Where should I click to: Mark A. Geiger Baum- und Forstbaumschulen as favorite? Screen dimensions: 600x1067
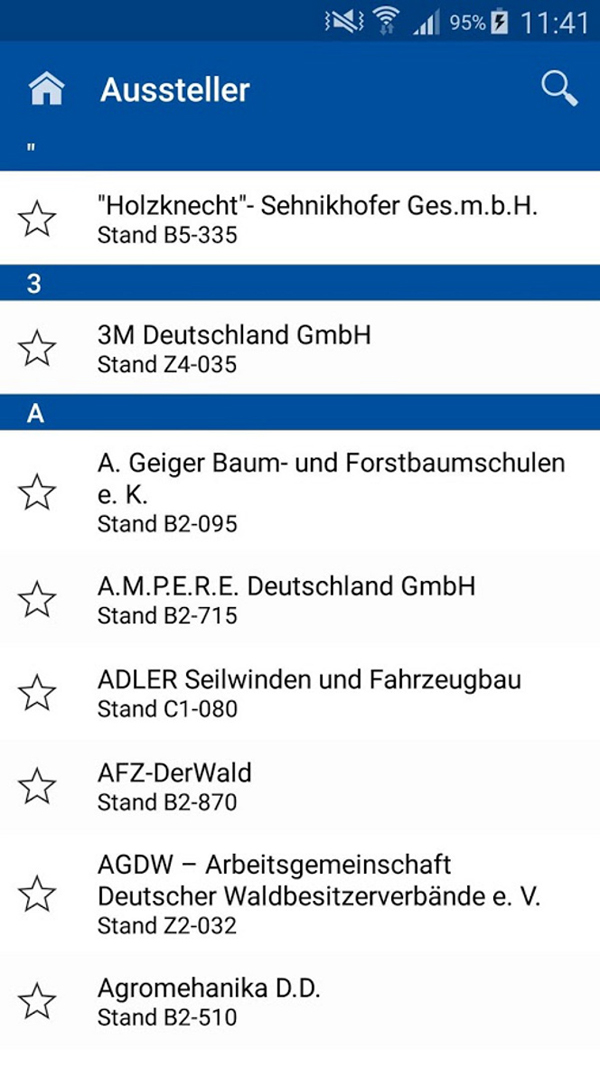37,492
